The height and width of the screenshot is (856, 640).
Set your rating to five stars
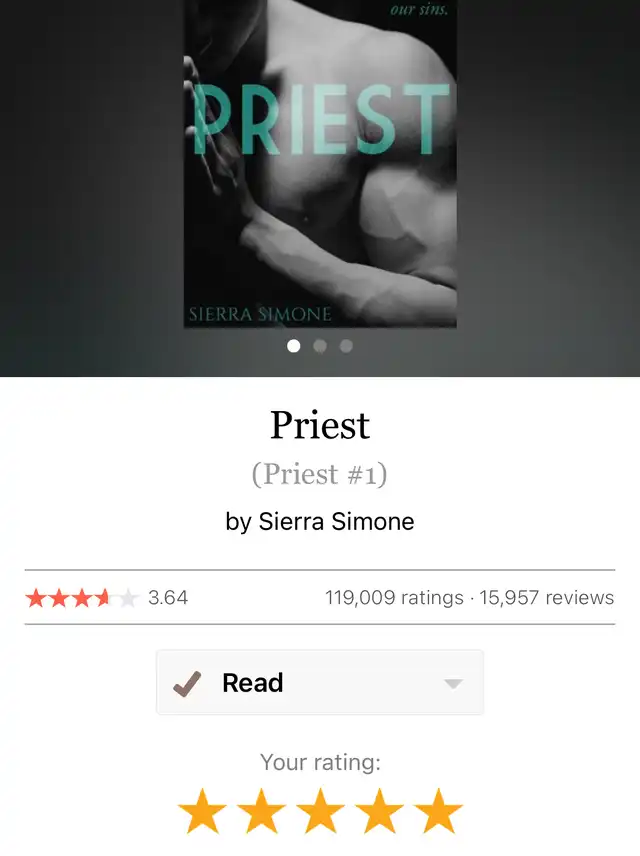coord(438,811)
